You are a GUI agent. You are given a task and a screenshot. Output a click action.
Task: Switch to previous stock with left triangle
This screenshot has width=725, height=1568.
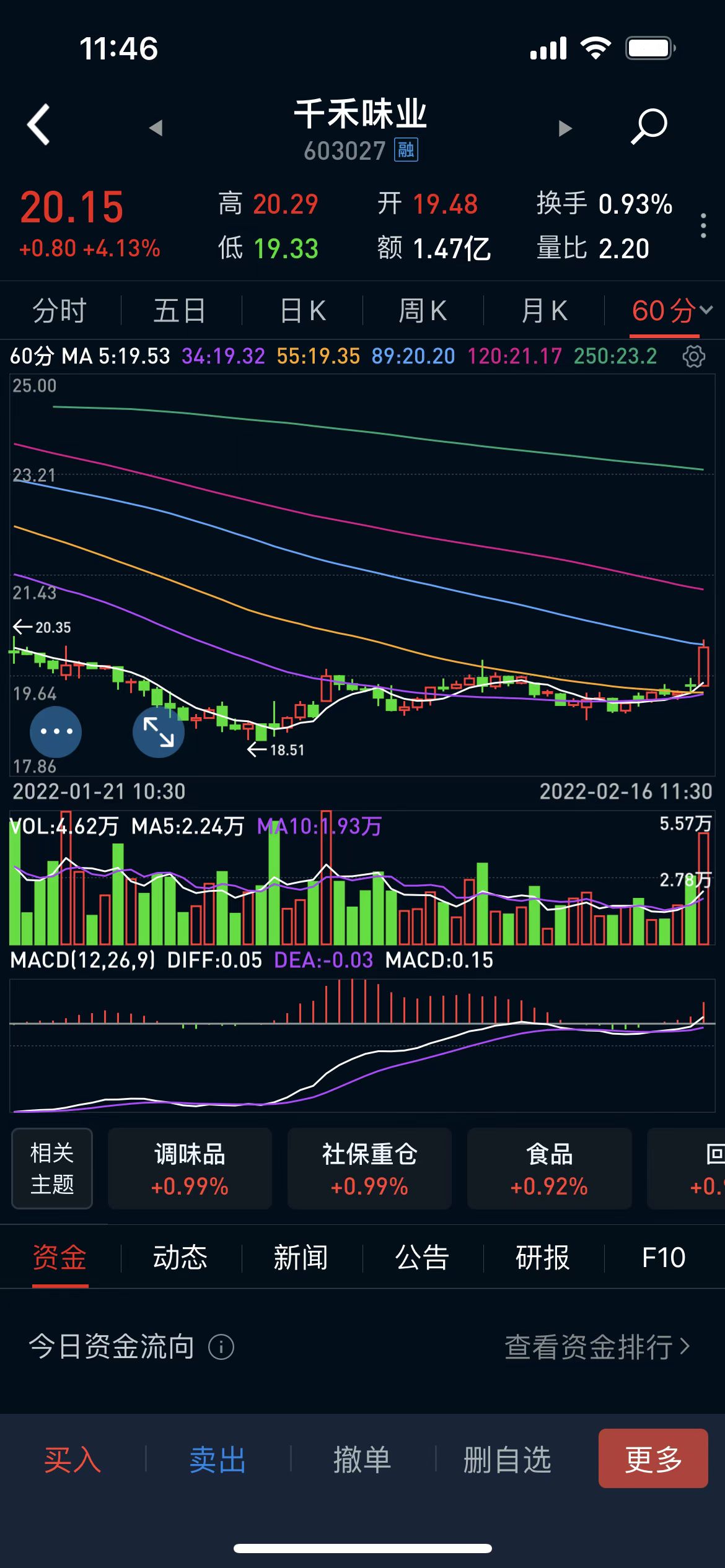pyautogui.click(x=156, y=128)
